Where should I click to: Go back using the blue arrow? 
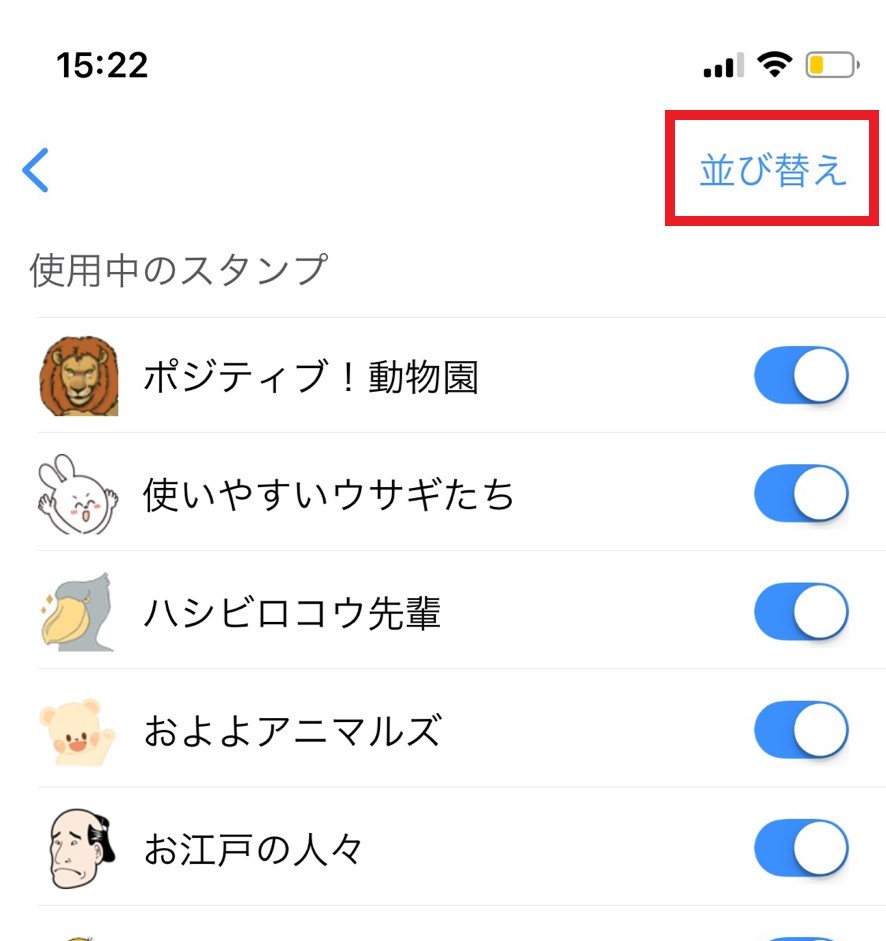36,170
